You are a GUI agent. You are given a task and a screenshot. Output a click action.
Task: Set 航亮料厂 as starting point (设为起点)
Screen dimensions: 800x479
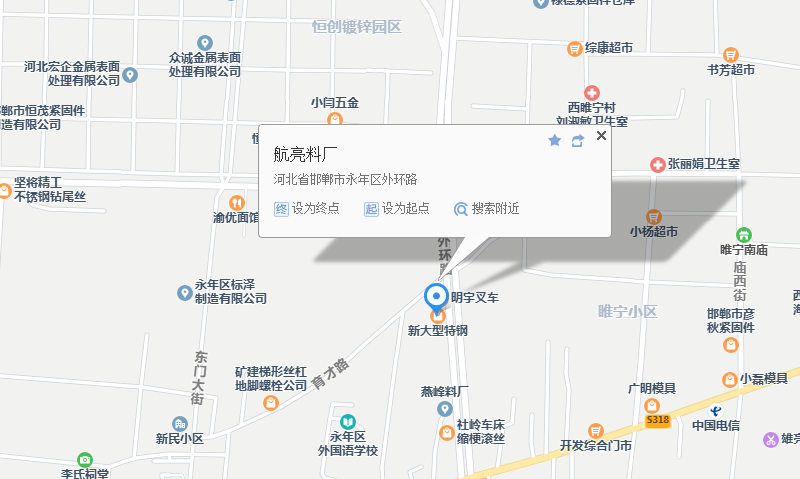(x=397, y=209)
